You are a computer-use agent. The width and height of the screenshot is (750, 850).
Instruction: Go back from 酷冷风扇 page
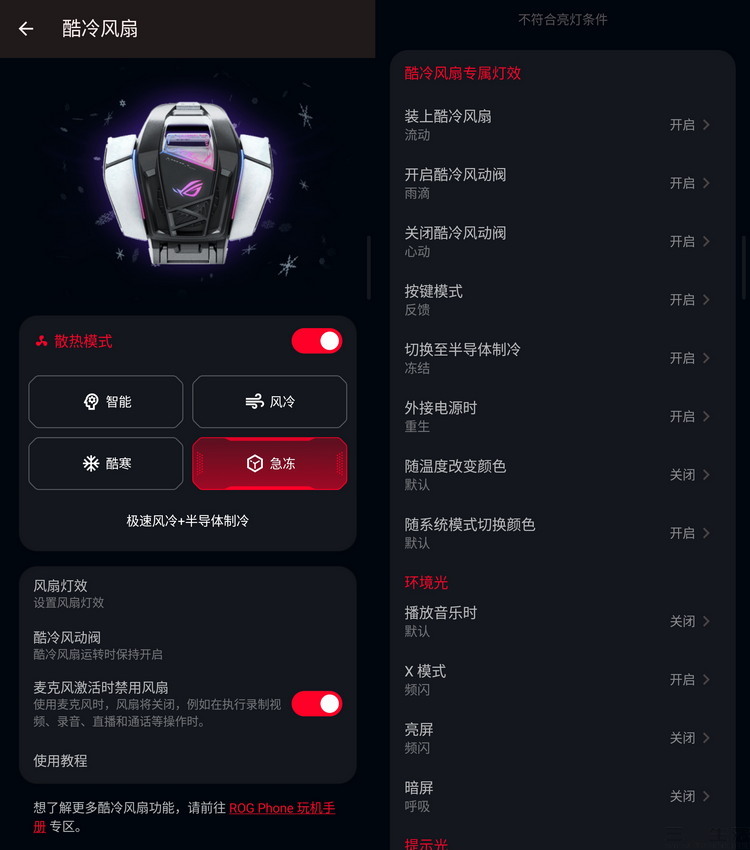(26, 29)
